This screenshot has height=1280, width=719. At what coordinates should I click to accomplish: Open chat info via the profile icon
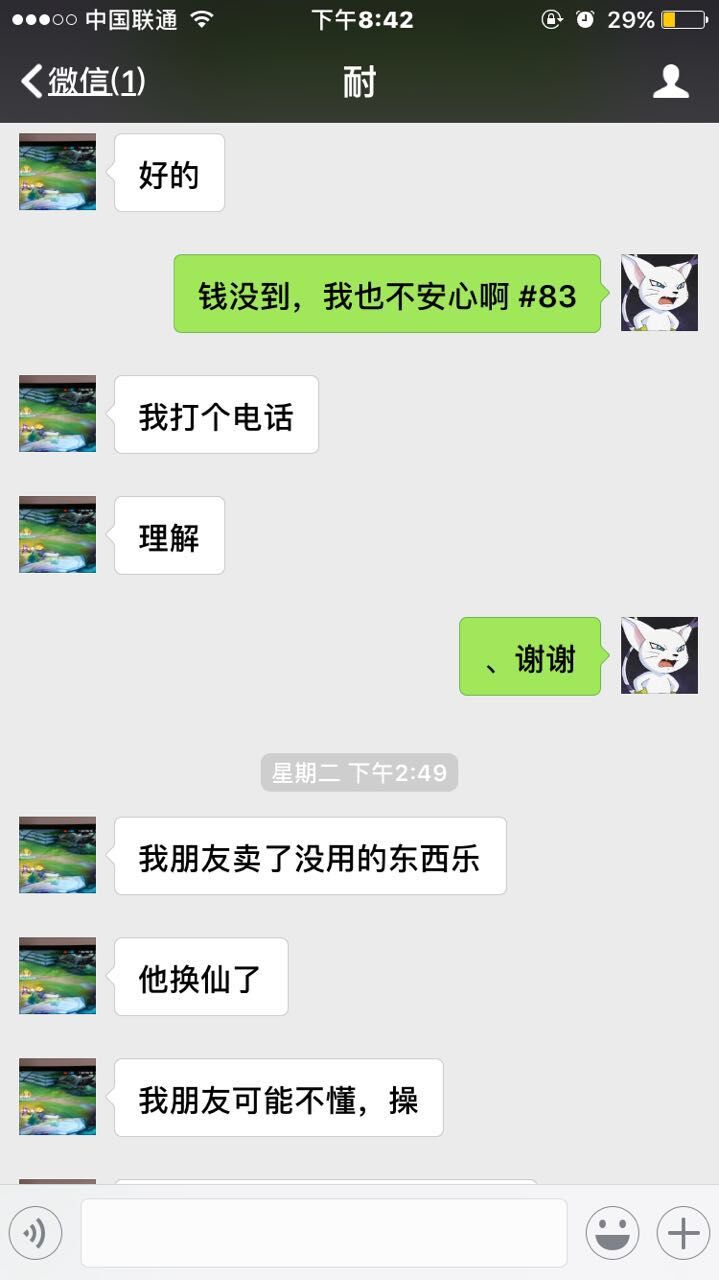(x=671, y=82)
